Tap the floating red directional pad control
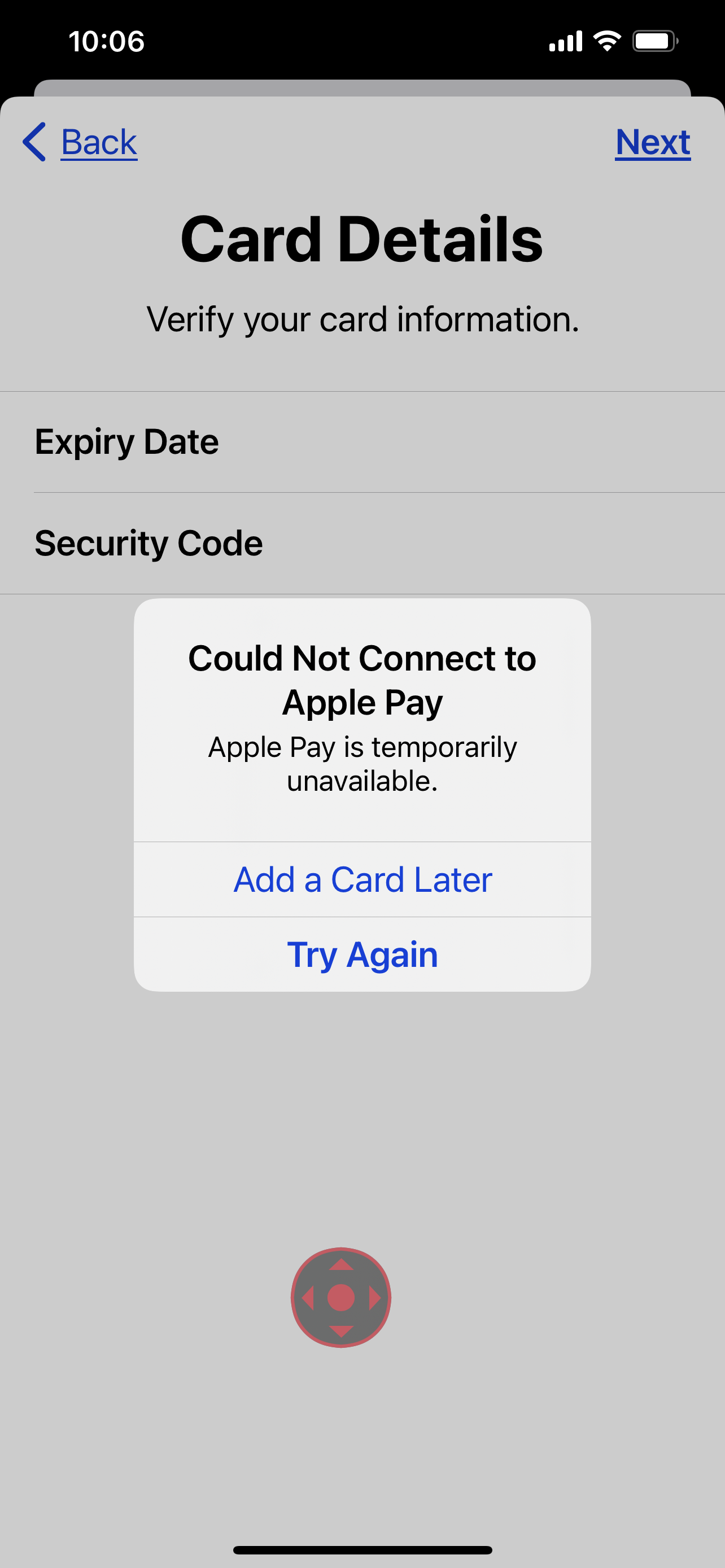 (341, 1297)
